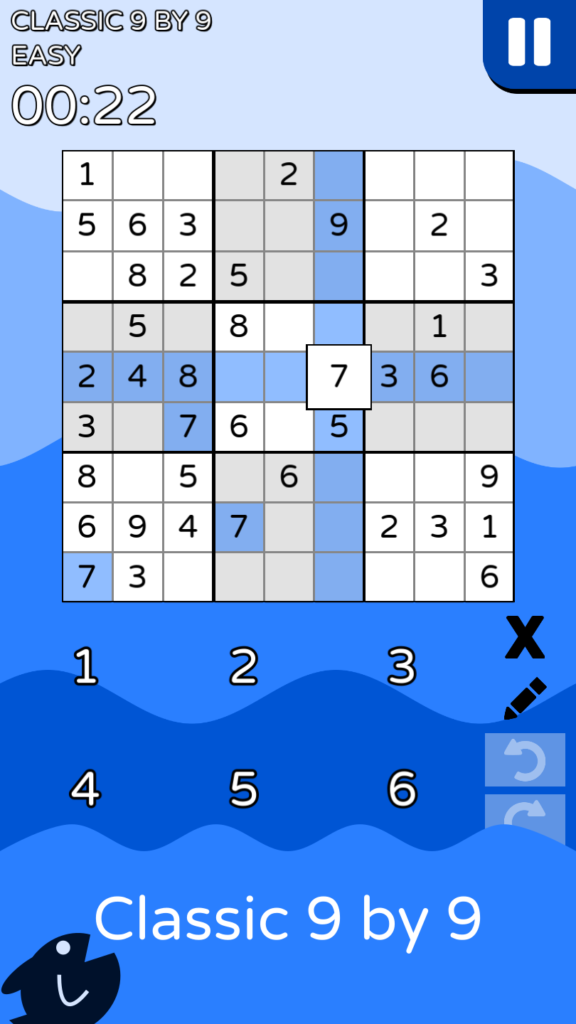Redo the undone move

(x=524, y=811)
